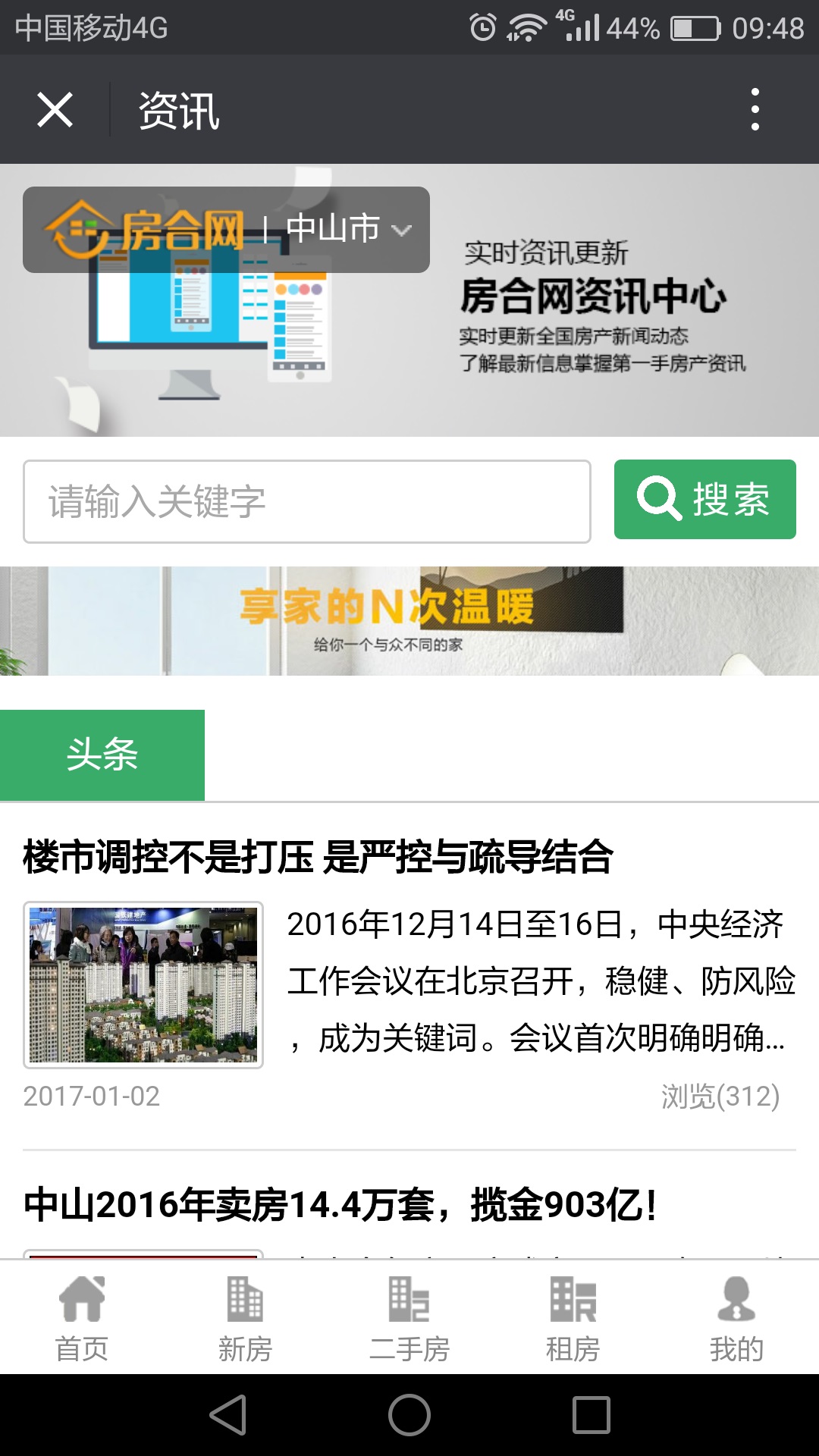Switch to the 新房 tab

point(245,1318)
